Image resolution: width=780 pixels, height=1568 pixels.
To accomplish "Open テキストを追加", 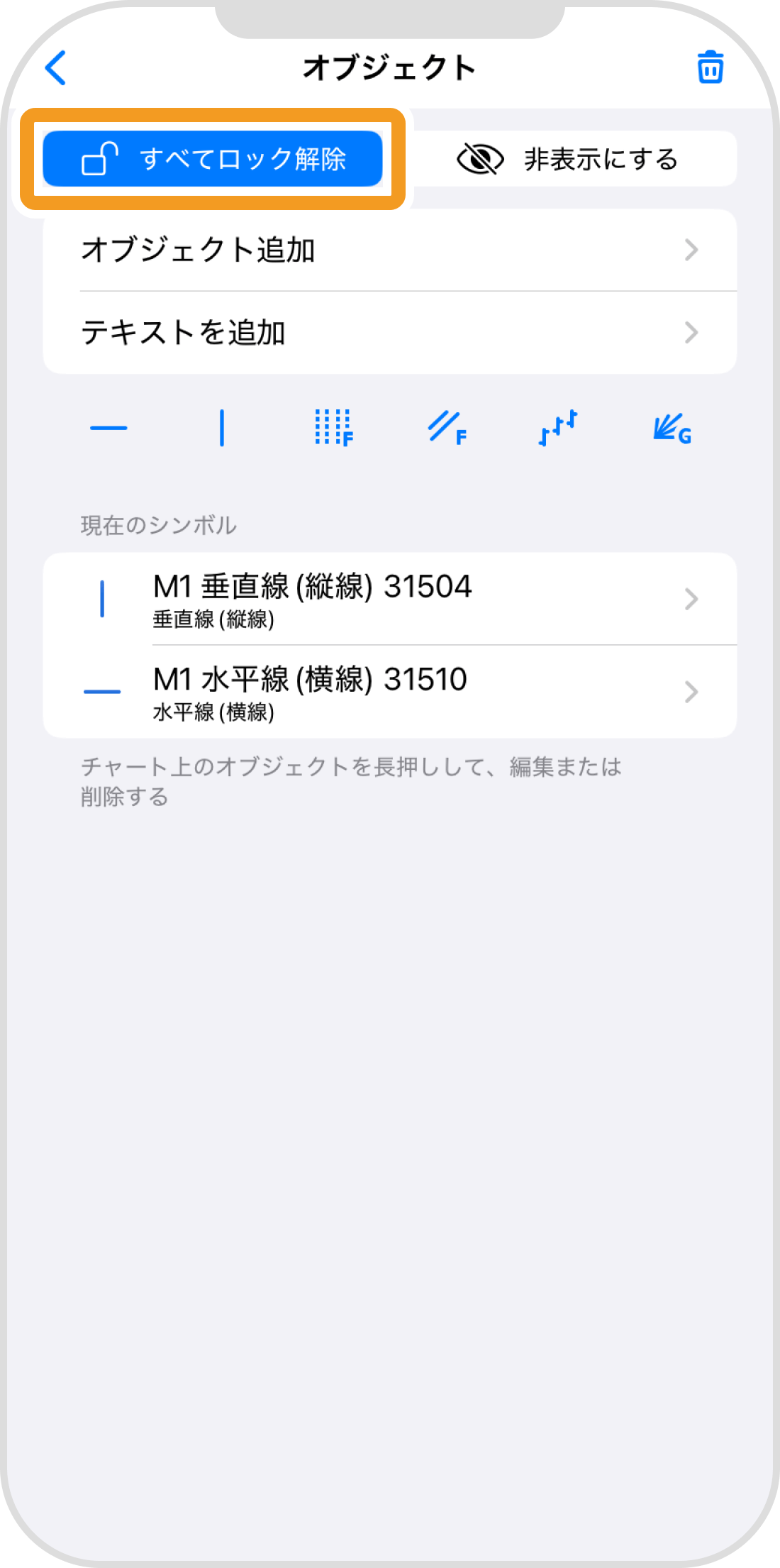I will [x=390, y=332].
